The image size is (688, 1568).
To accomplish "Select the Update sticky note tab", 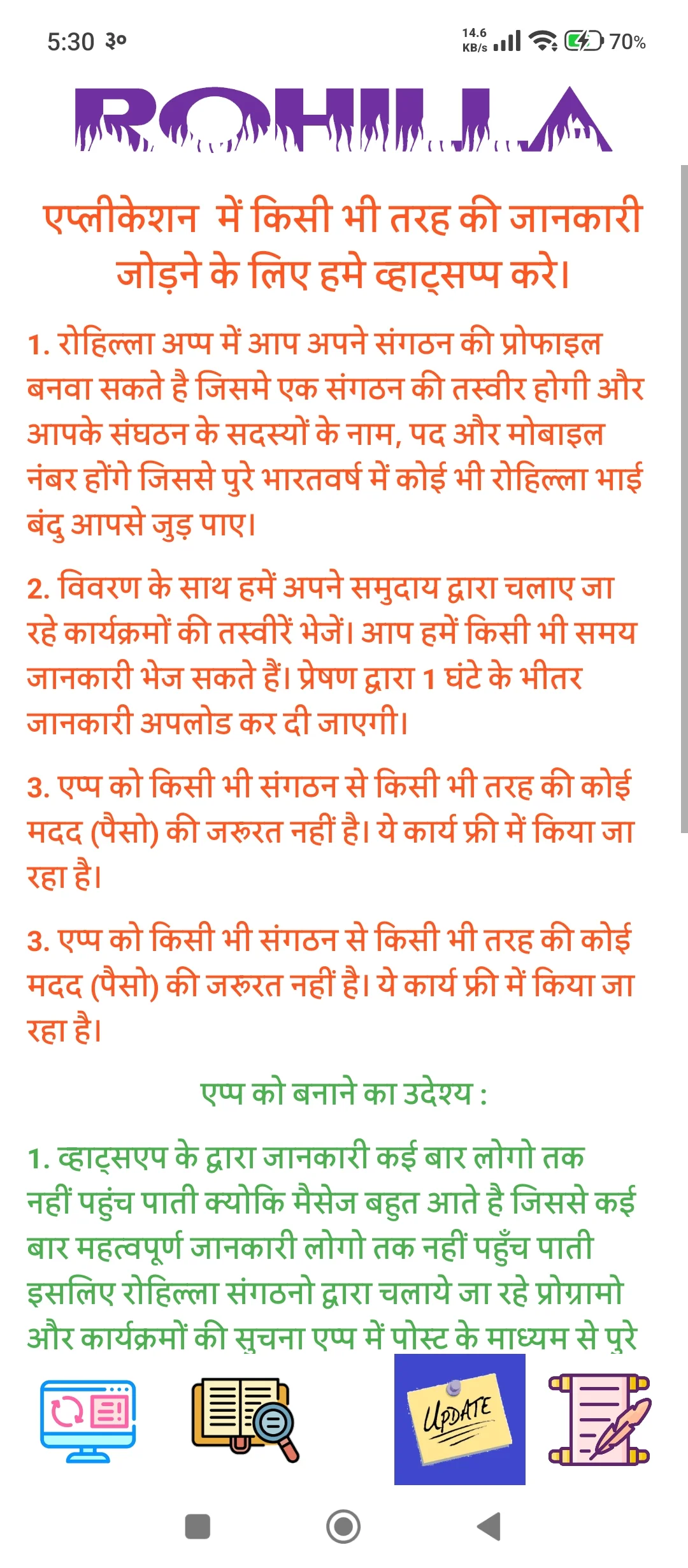I will [459, 1419].
